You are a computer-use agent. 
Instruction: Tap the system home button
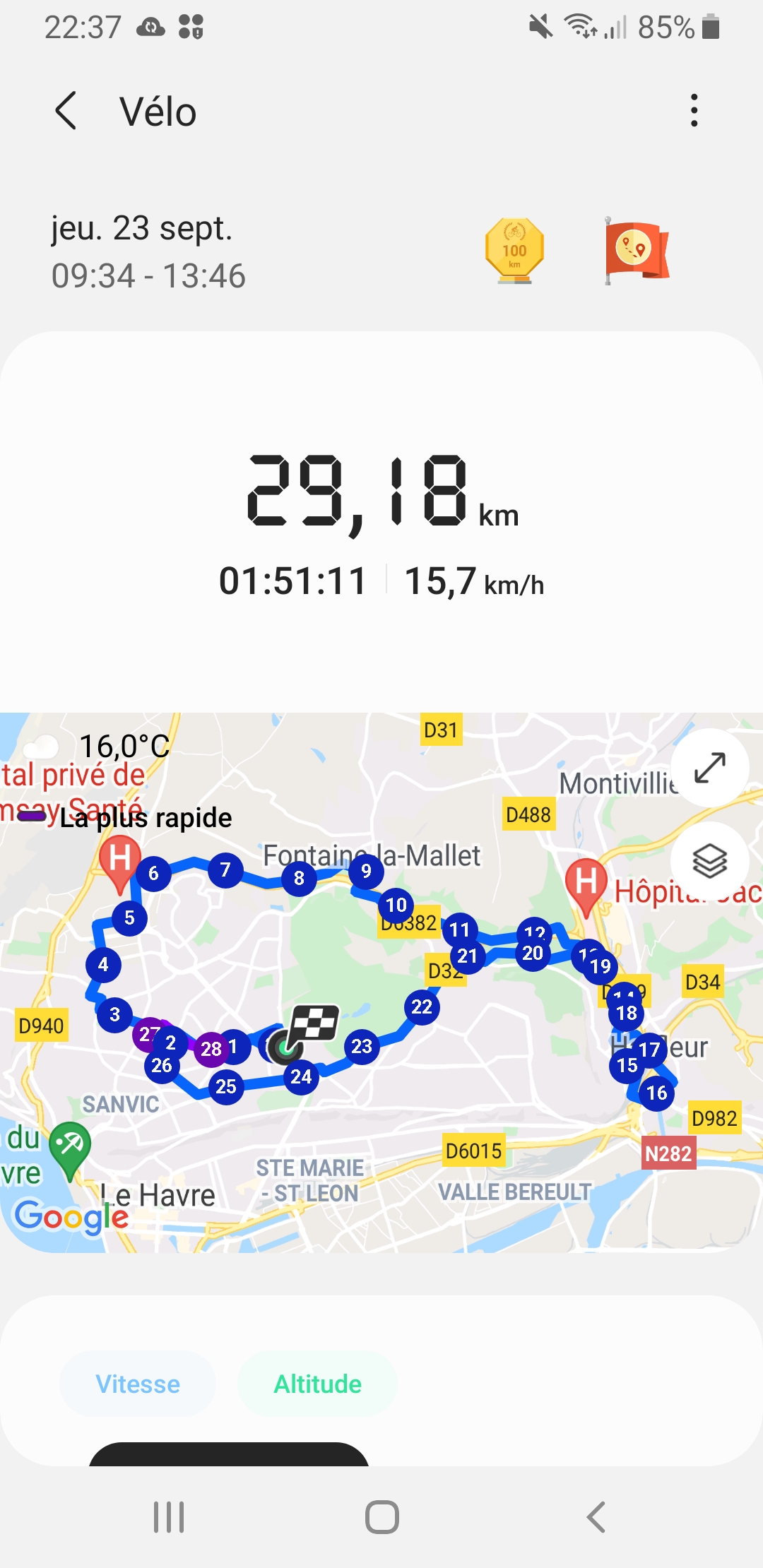pyautogui.click(x=382, y=1516)
